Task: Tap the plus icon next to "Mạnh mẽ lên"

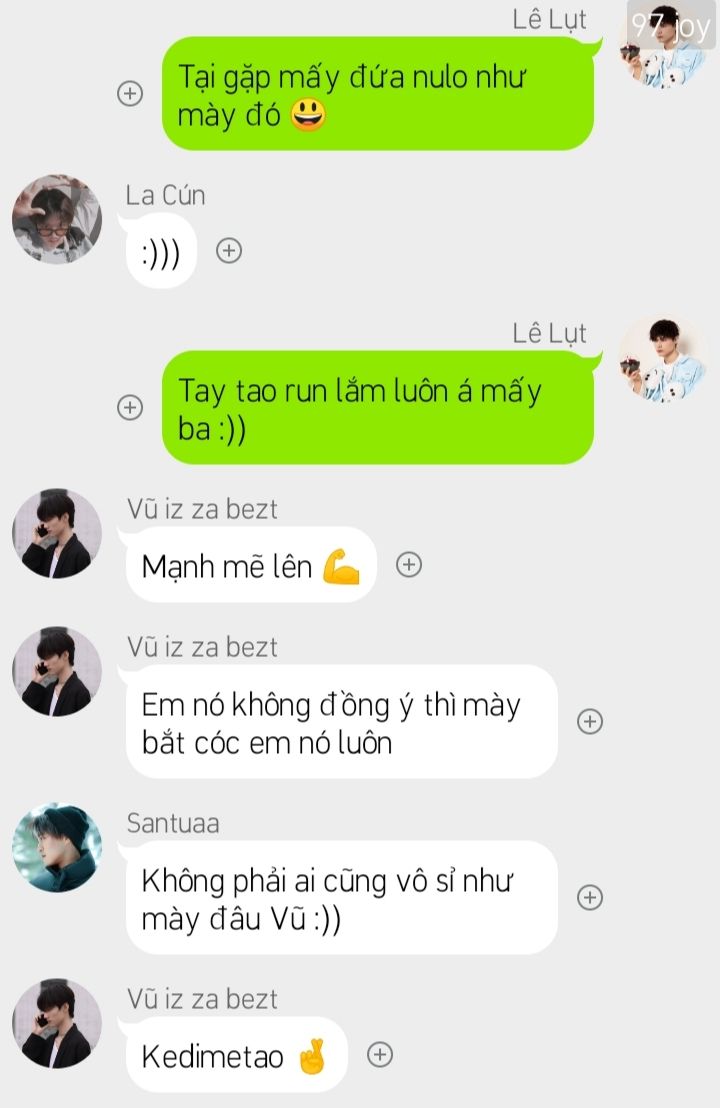Action: [408, 564]
